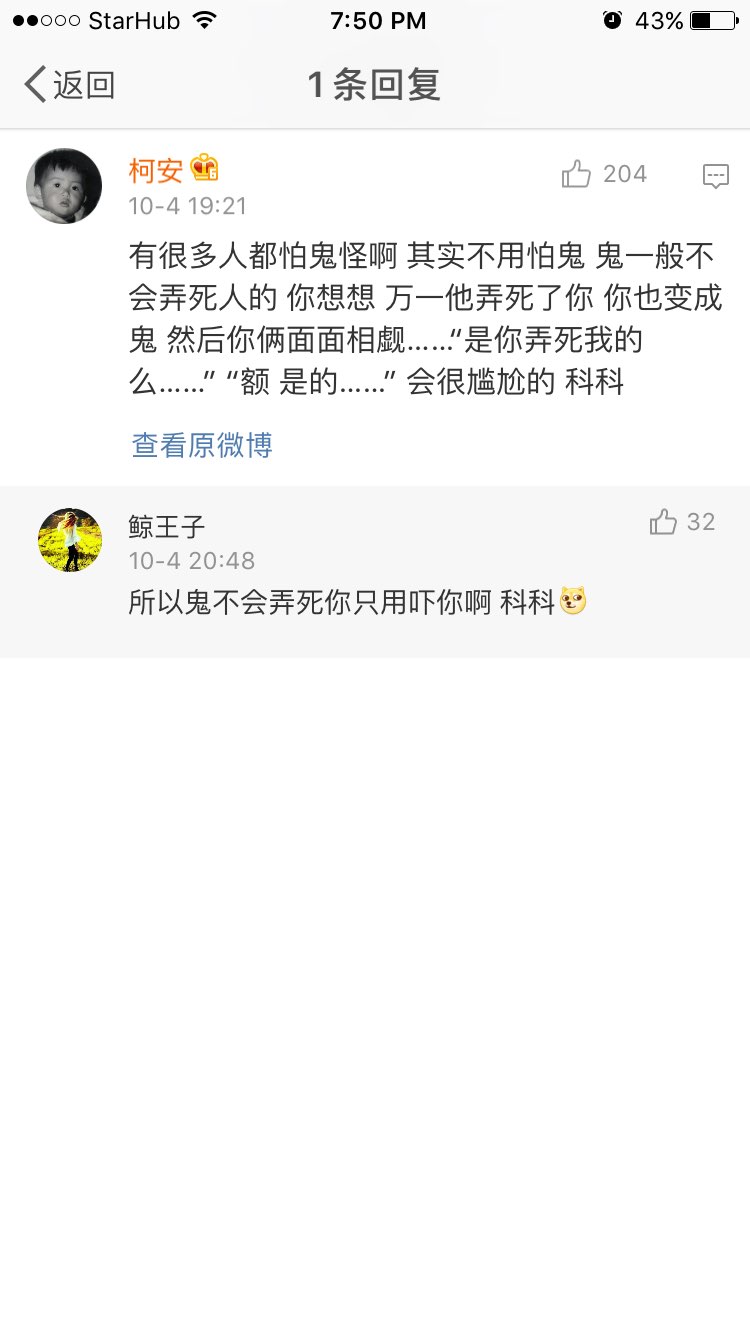Reply to 柯安's comment
750x1334 pixels.
coord(716,176)
